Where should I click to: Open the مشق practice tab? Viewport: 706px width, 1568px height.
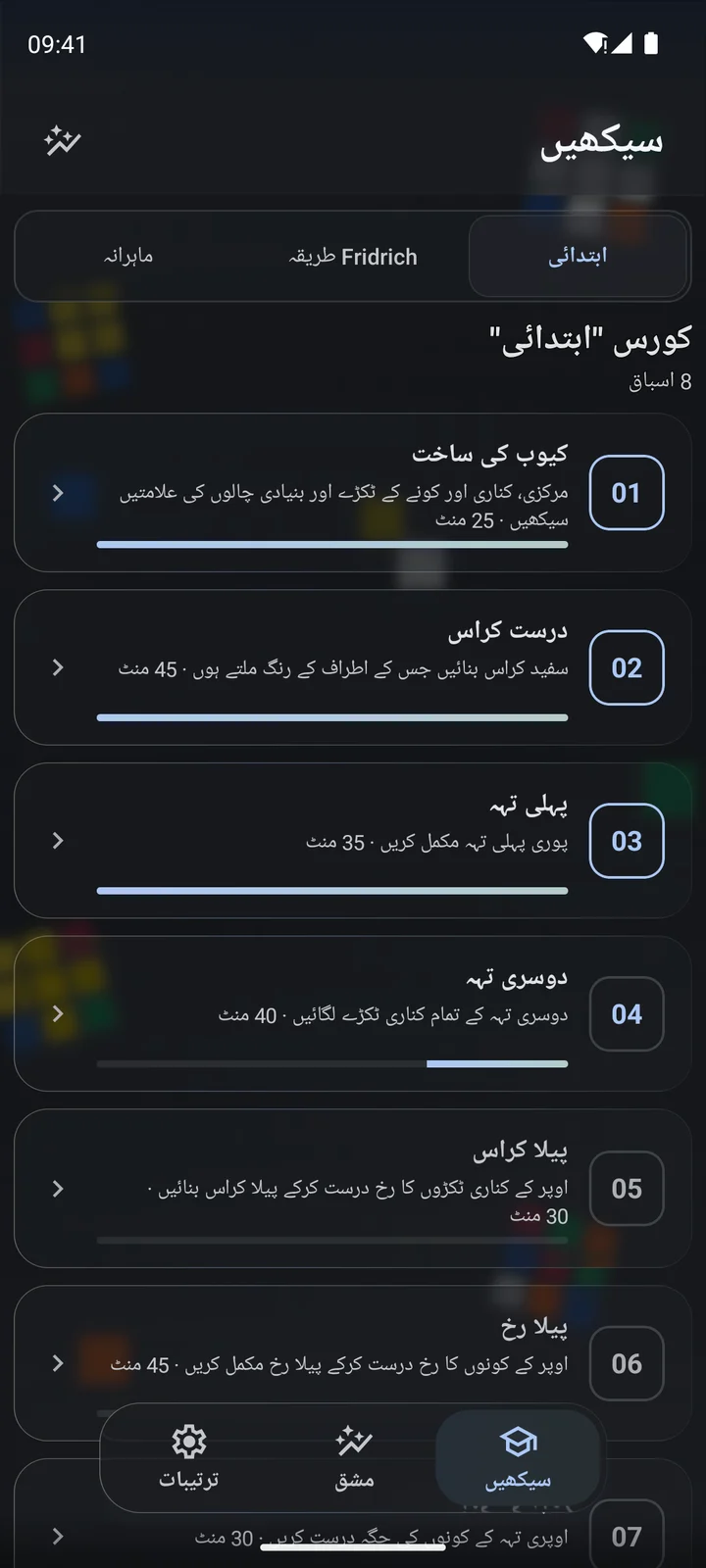tap(354, 1457)
